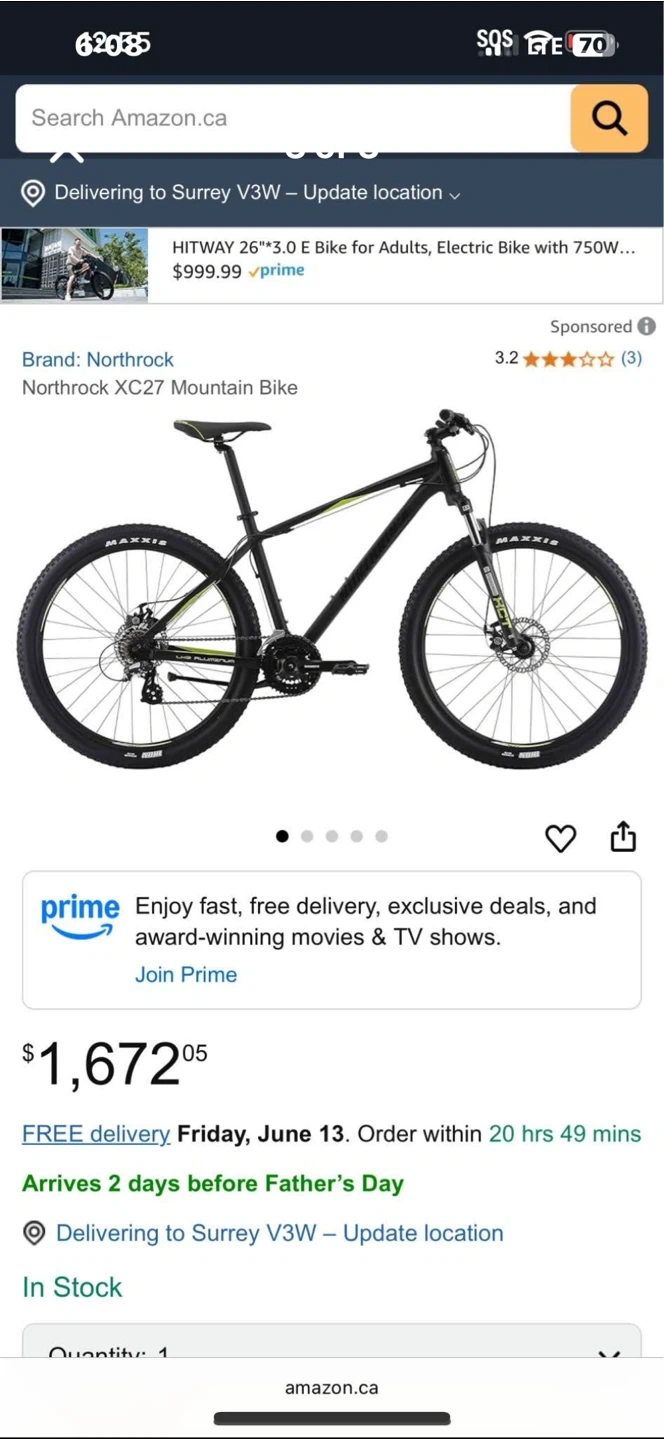This screenshot has width=664, height=1440.
Task: Tap the Search Amazon.ca field
Action: point(290,118)
